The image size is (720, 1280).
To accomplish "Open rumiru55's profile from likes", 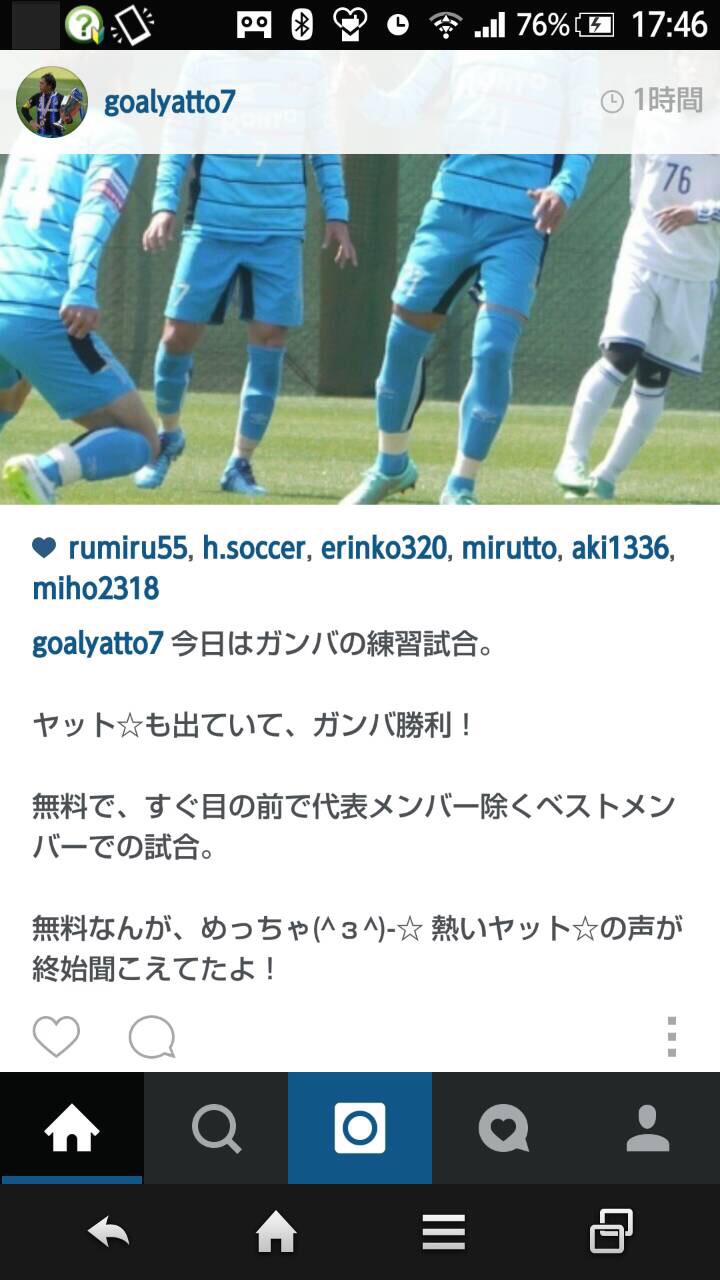I will click(127, 548).
